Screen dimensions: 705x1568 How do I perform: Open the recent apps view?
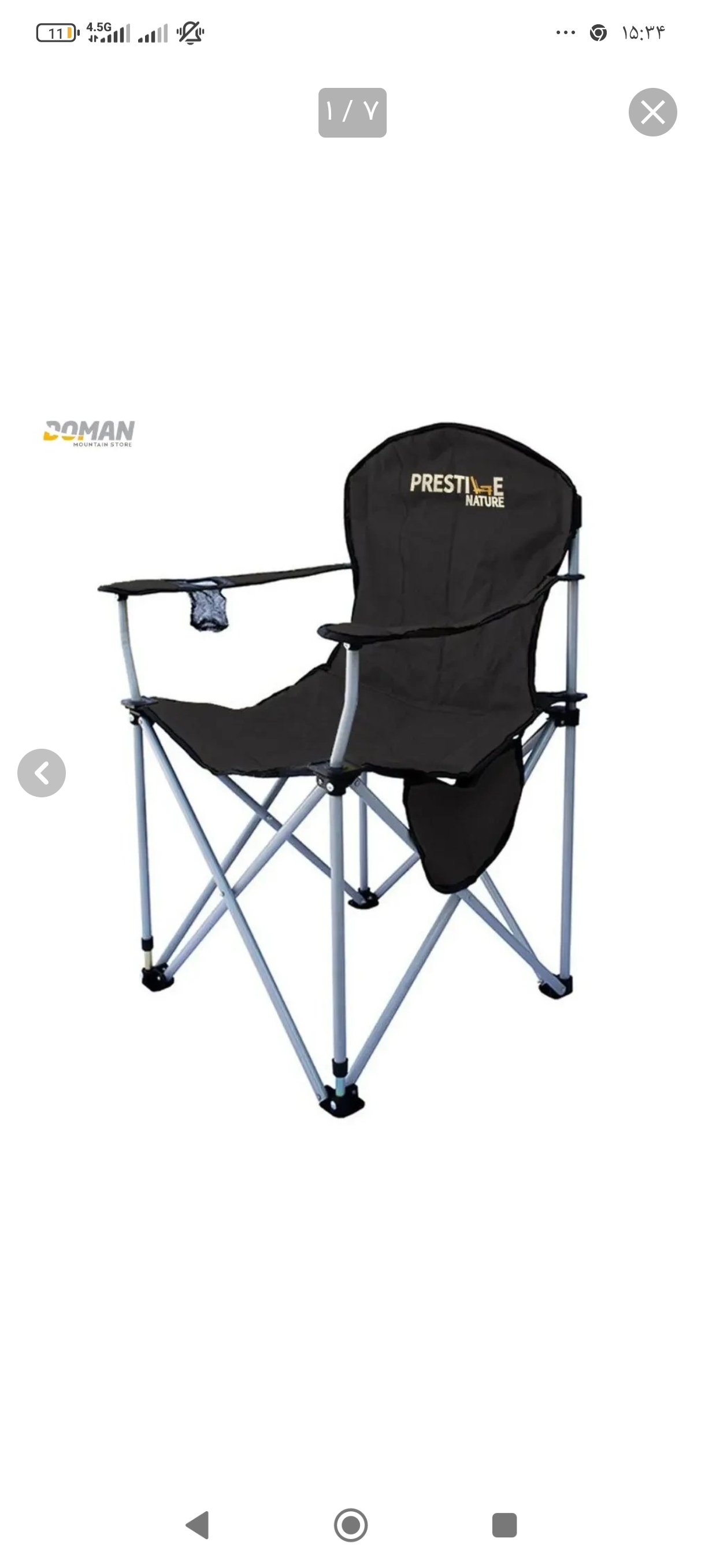coord(504,1525)
